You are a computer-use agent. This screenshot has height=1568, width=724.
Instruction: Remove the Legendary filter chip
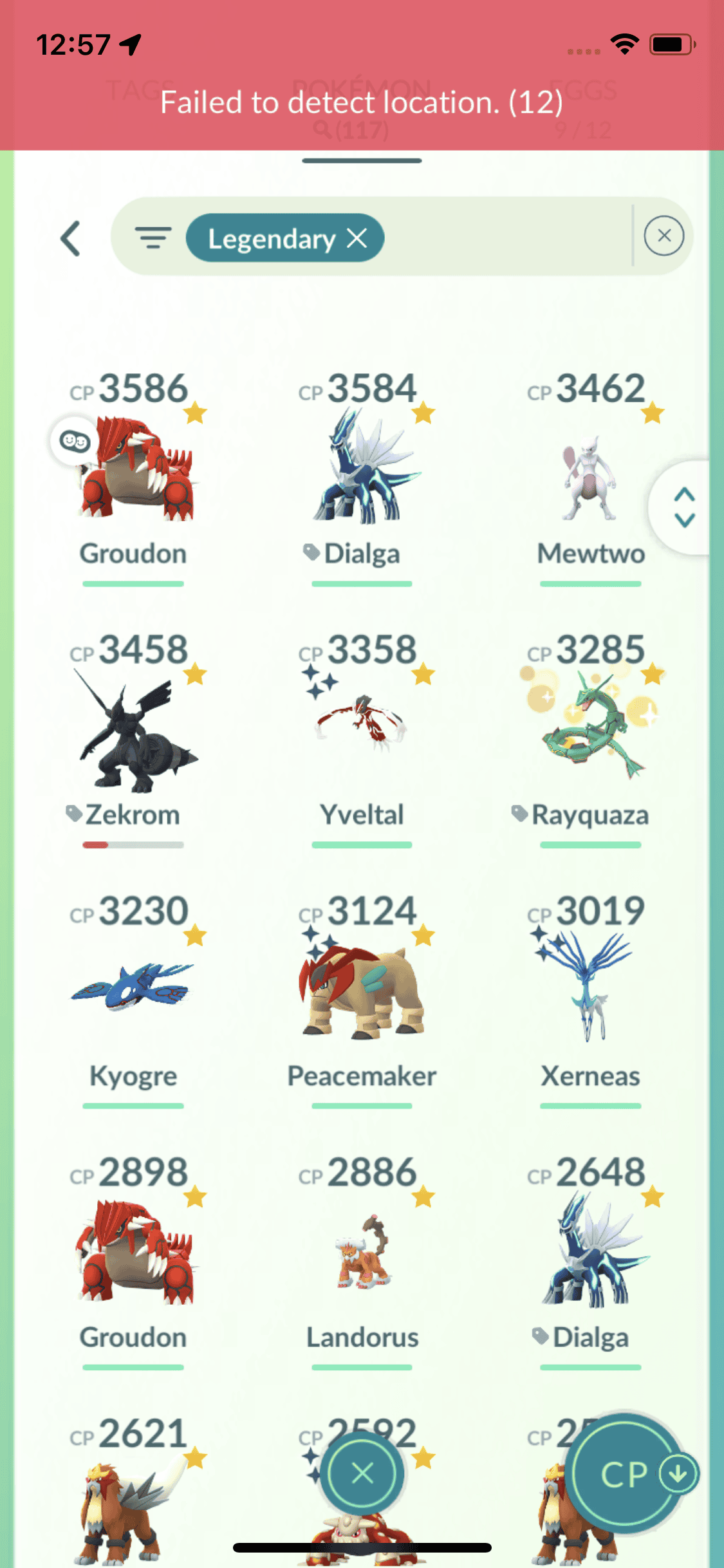tap(357, 238)
